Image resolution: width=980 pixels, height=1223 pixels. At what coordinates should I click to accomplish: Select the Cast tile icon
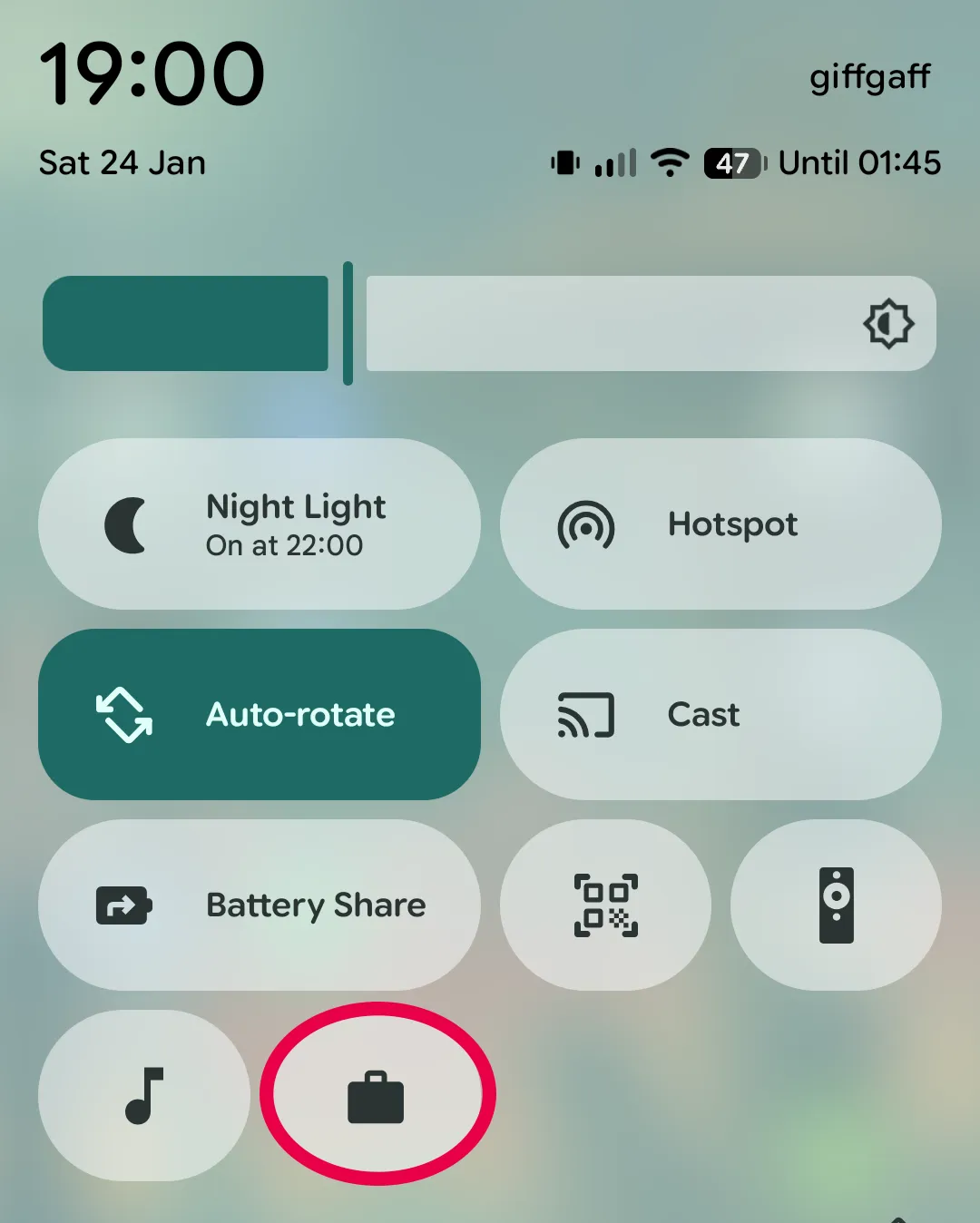(x=584, y=714)
